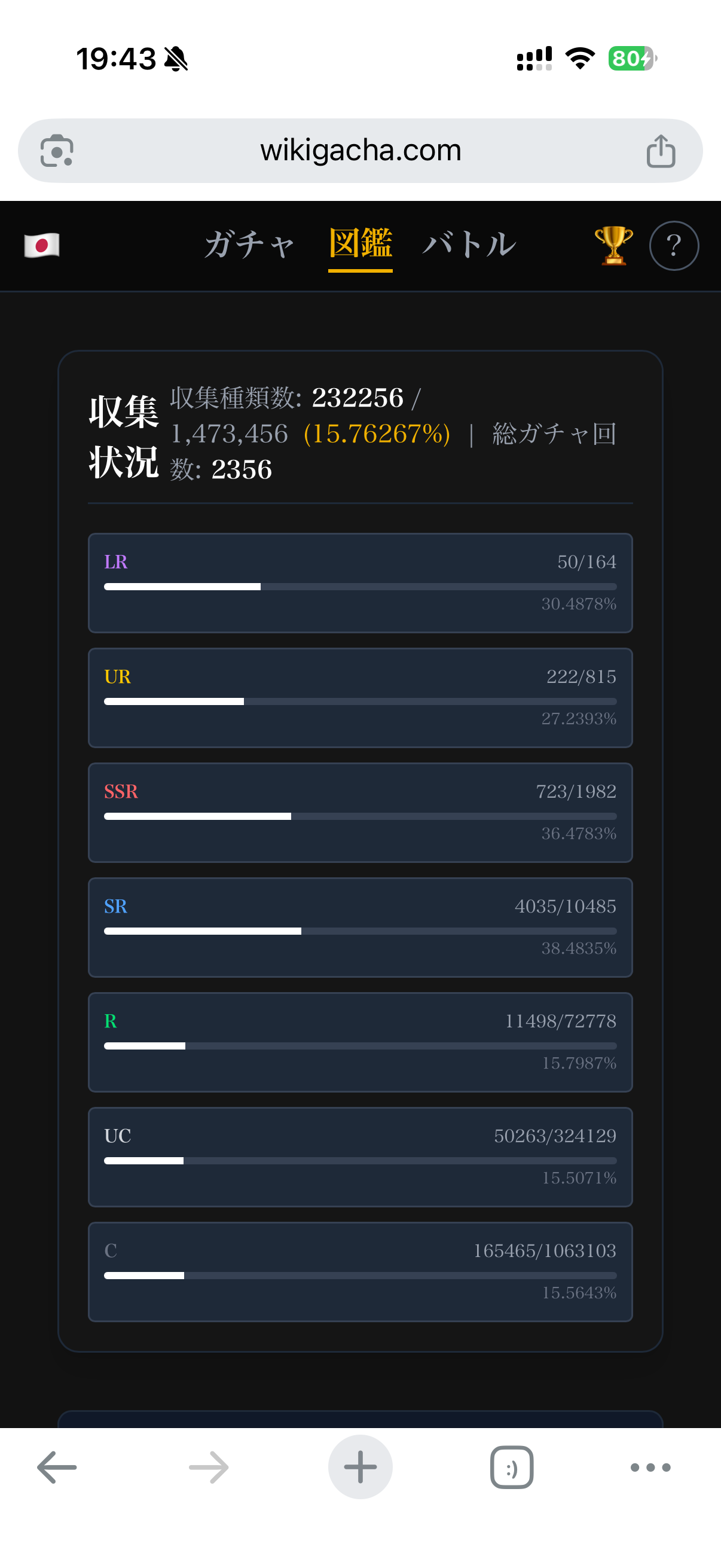Open the LR rarity collection row

[x=360, y=582]
